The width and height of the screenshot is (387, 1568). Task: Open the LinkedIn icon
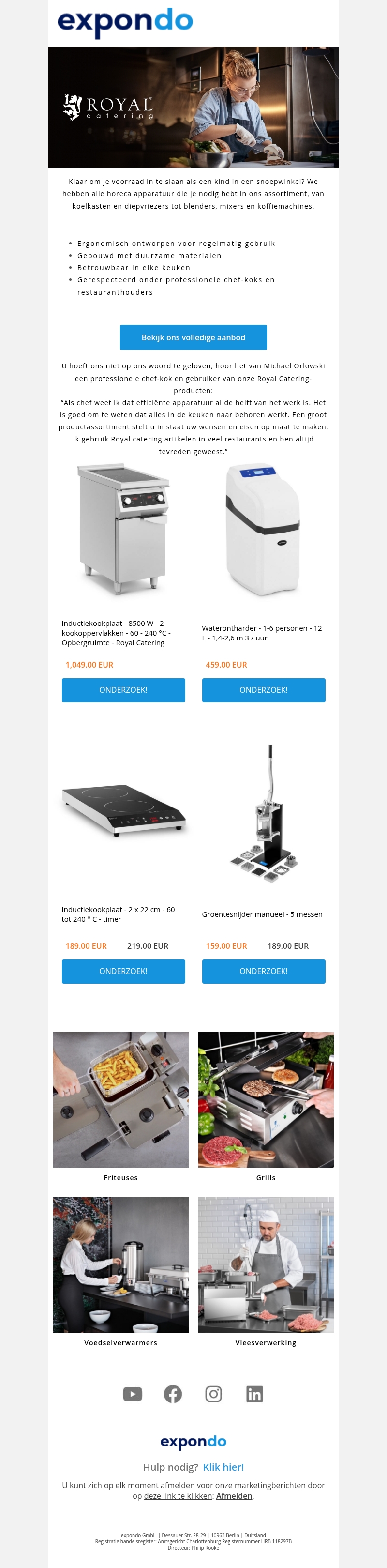[254, 1393]
